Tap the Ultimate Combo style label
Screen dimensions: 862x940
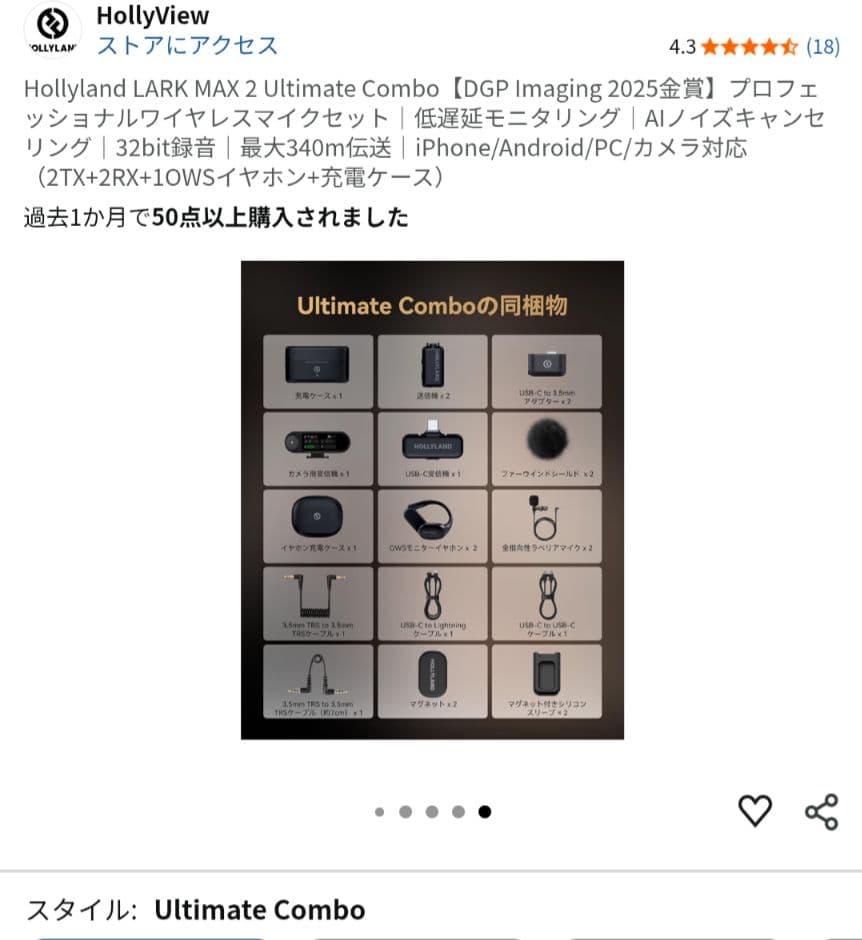coord(259,910)
